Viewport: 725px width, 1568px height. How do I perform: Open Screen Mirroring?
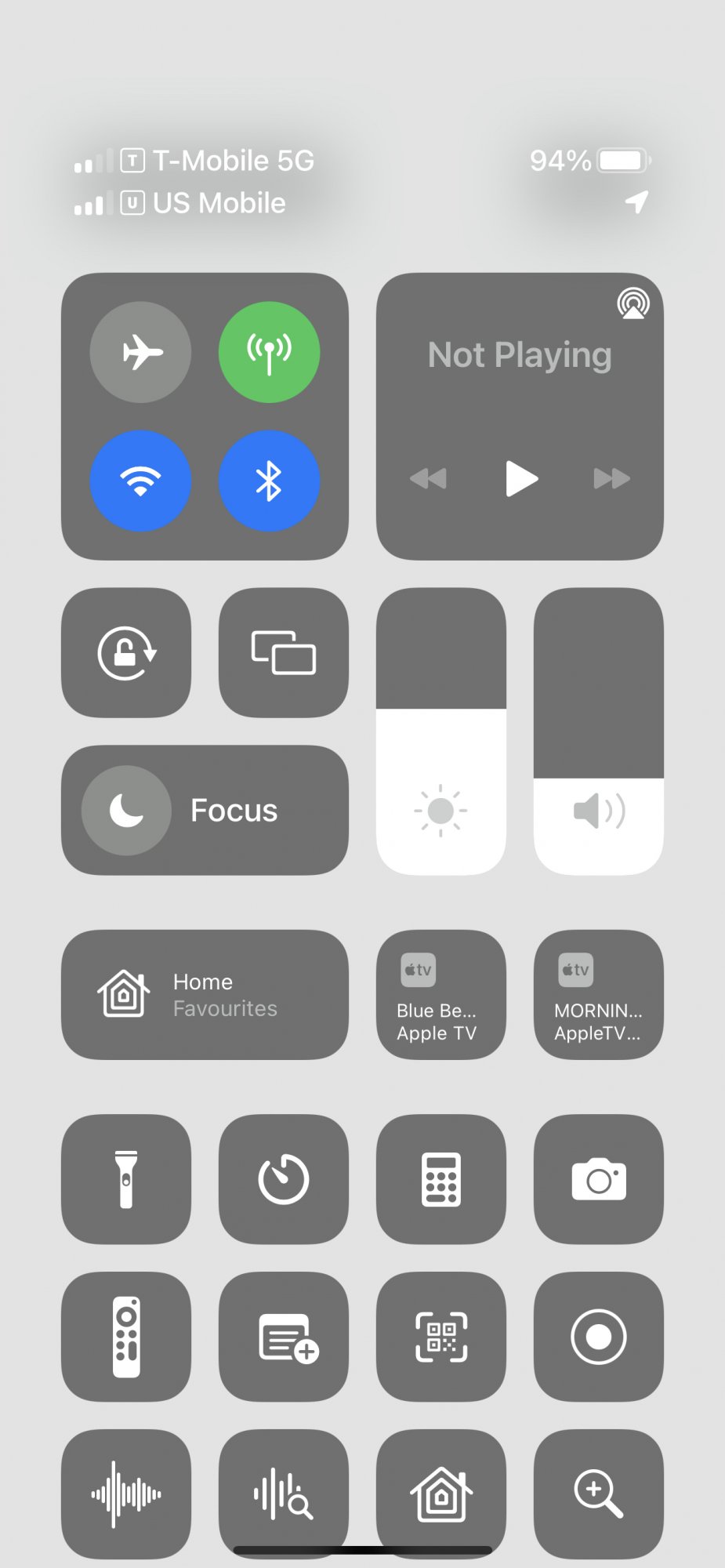[x=284, y=652]
